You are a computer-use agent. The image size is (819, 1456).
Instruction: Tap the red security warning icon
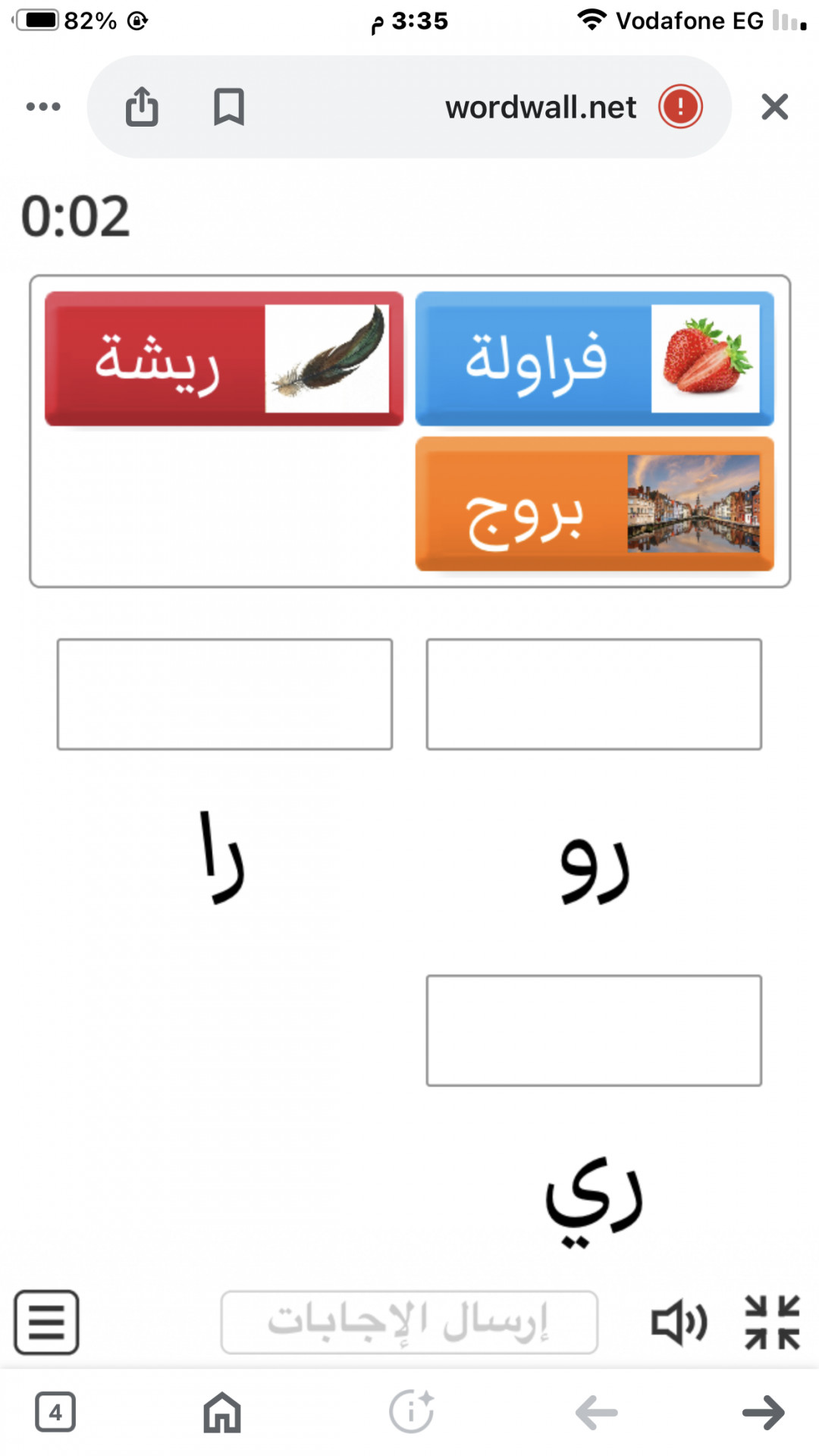click(x=680, y=107)
